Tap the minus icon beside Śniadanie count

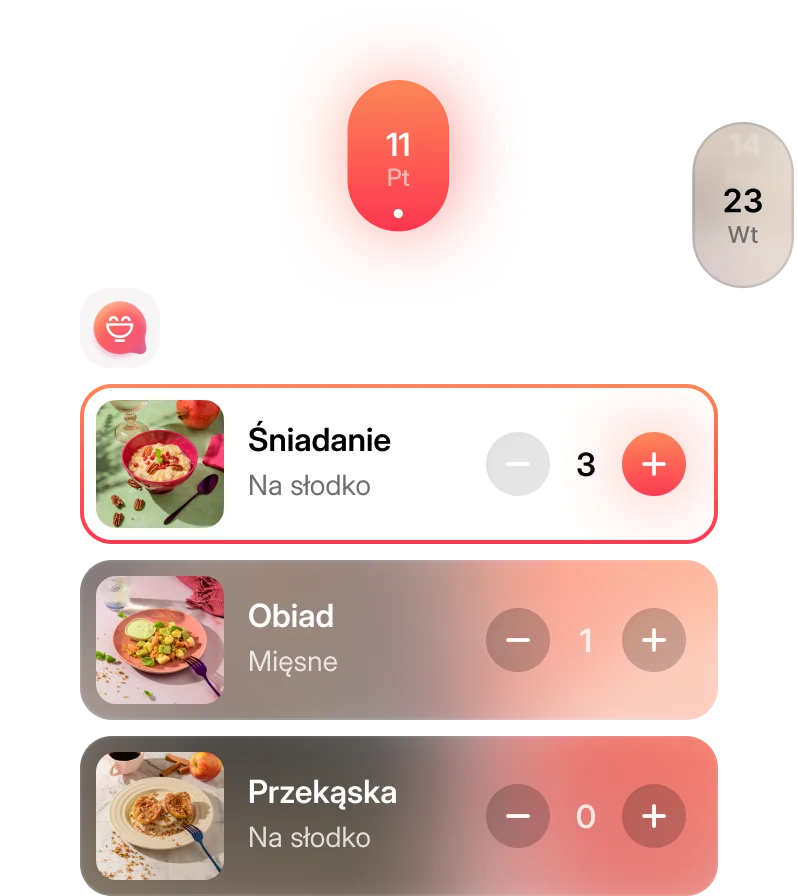tap(518, 464)
